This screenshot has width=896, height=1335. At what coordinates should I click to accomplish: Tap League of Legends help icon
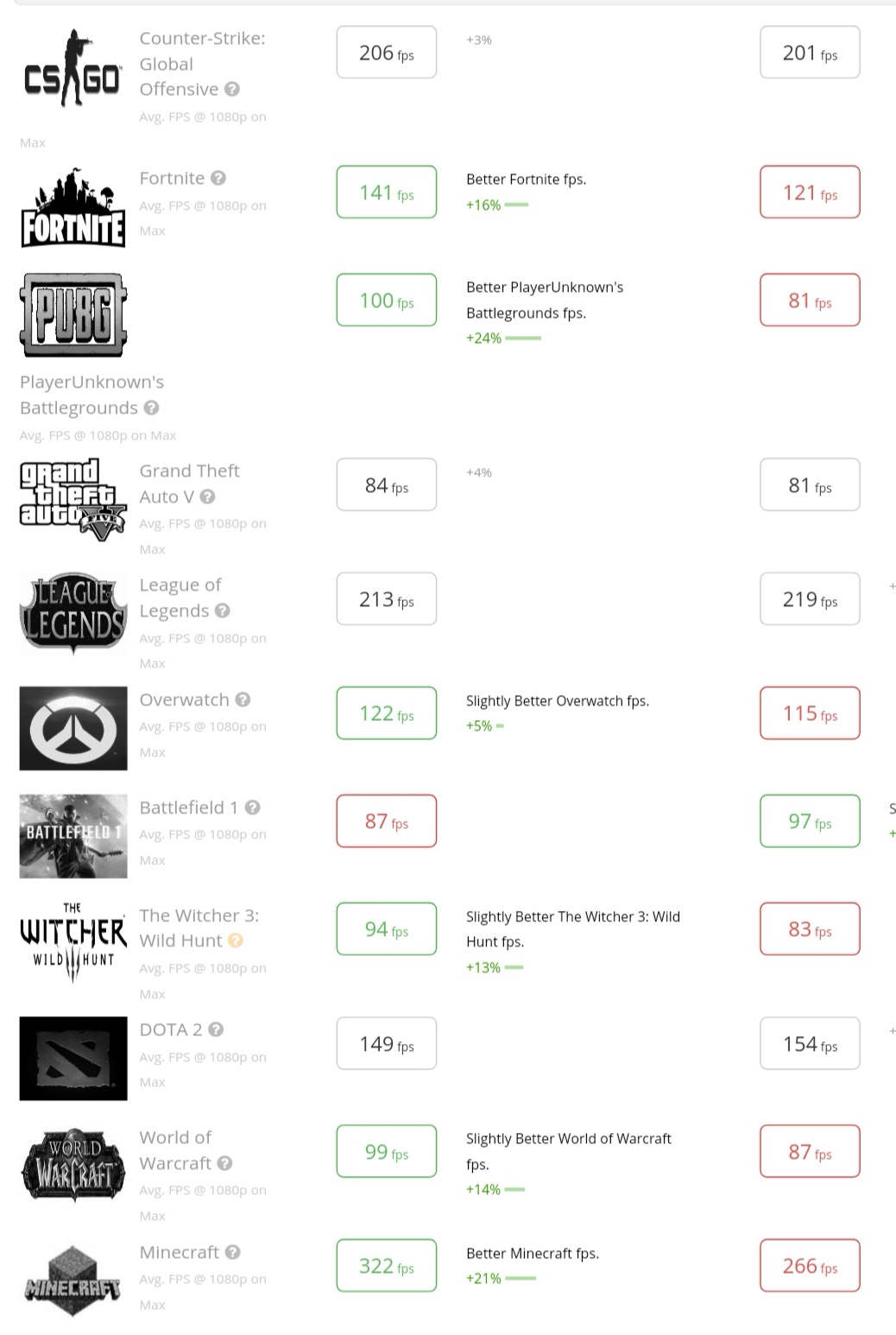coord(223,611)
